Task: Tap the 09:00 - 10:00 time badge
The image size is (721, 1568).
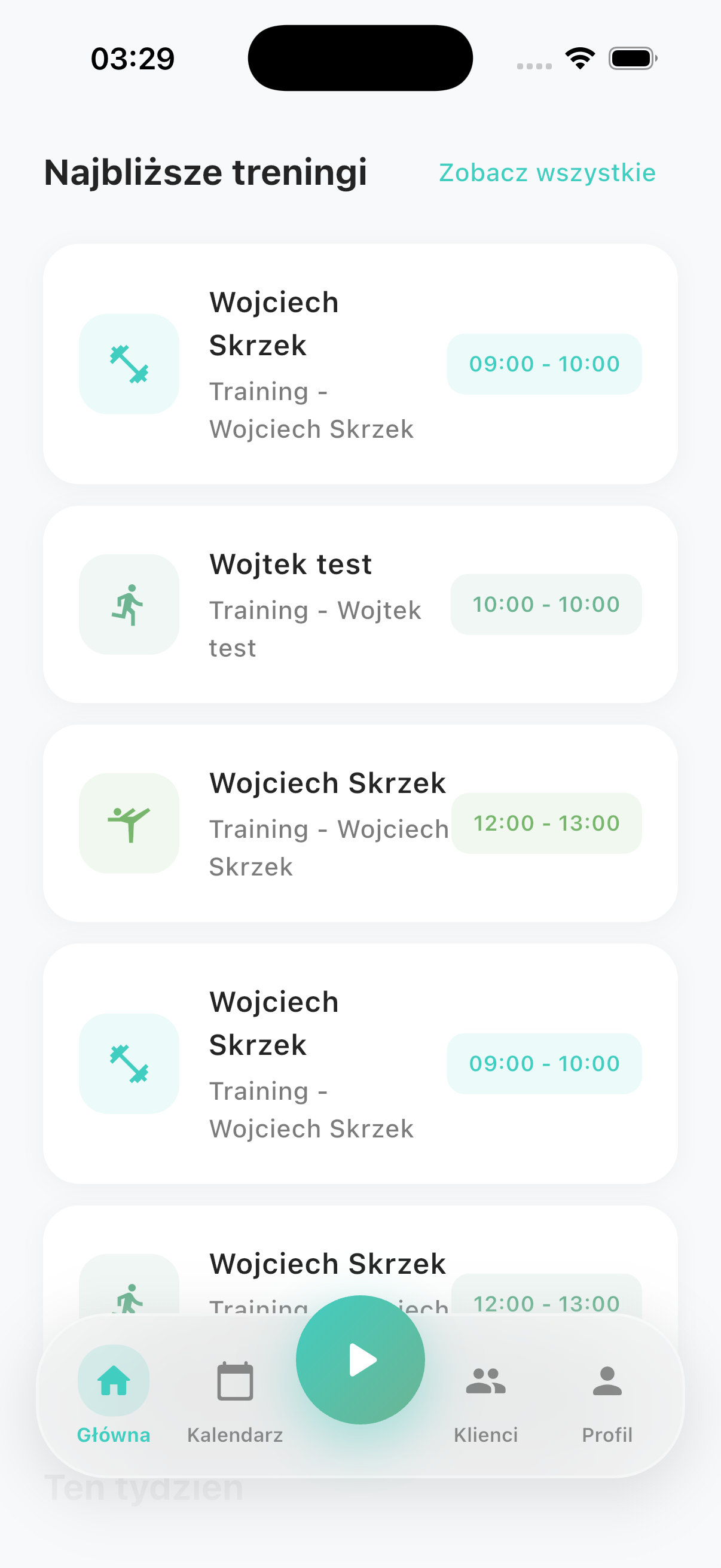Action: pos(543,364)
